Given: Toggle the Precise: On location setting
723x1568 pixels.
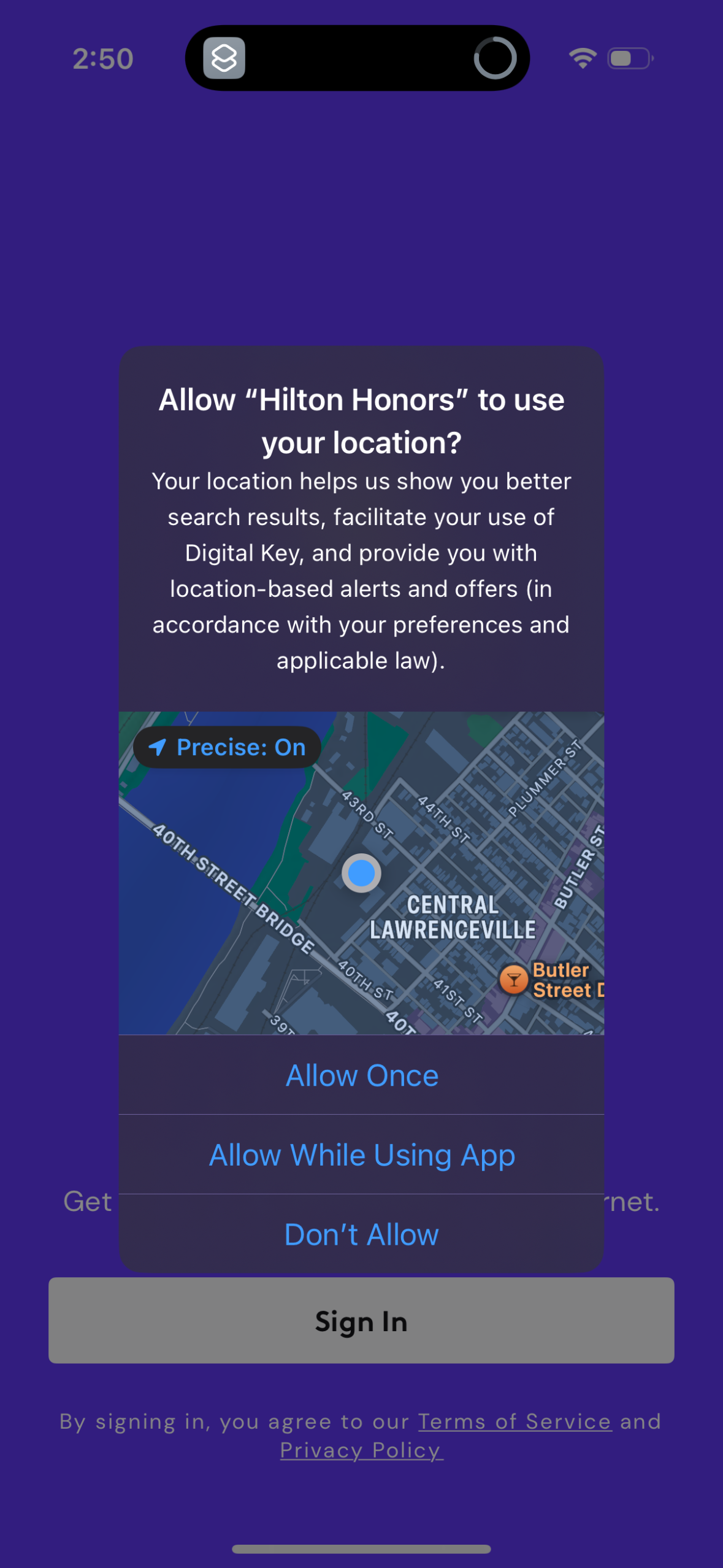Looking at the screenshot, I should coord(227,747).
